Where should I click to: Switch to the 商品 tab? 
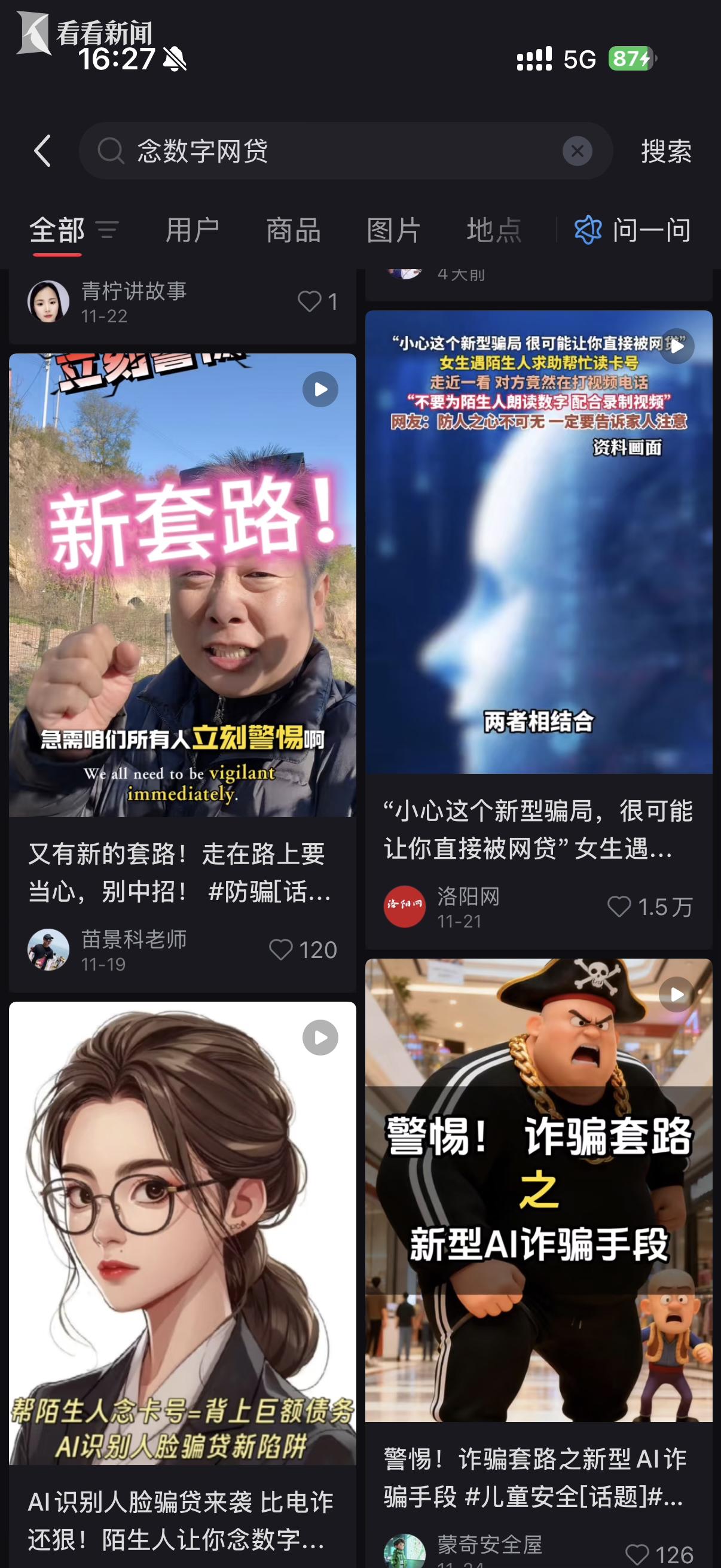294,230
